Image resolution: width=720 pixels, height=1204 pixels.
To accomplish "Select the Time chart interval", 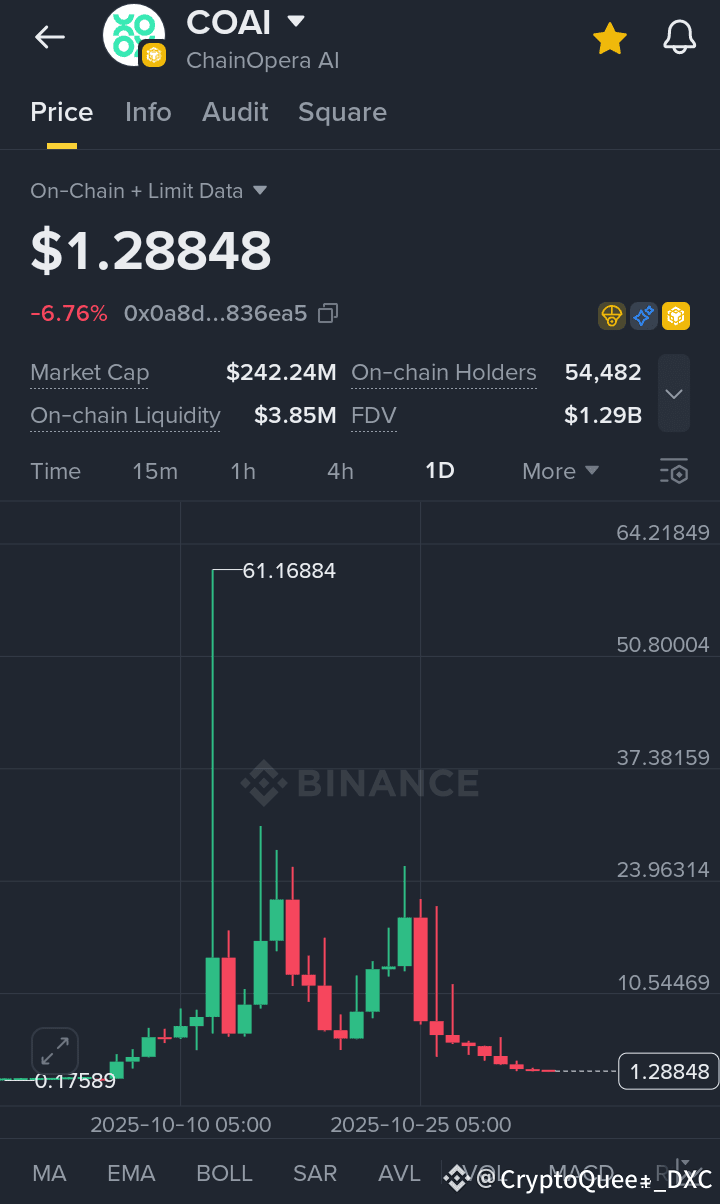I will pyautogui.click(x=55, y=471).
